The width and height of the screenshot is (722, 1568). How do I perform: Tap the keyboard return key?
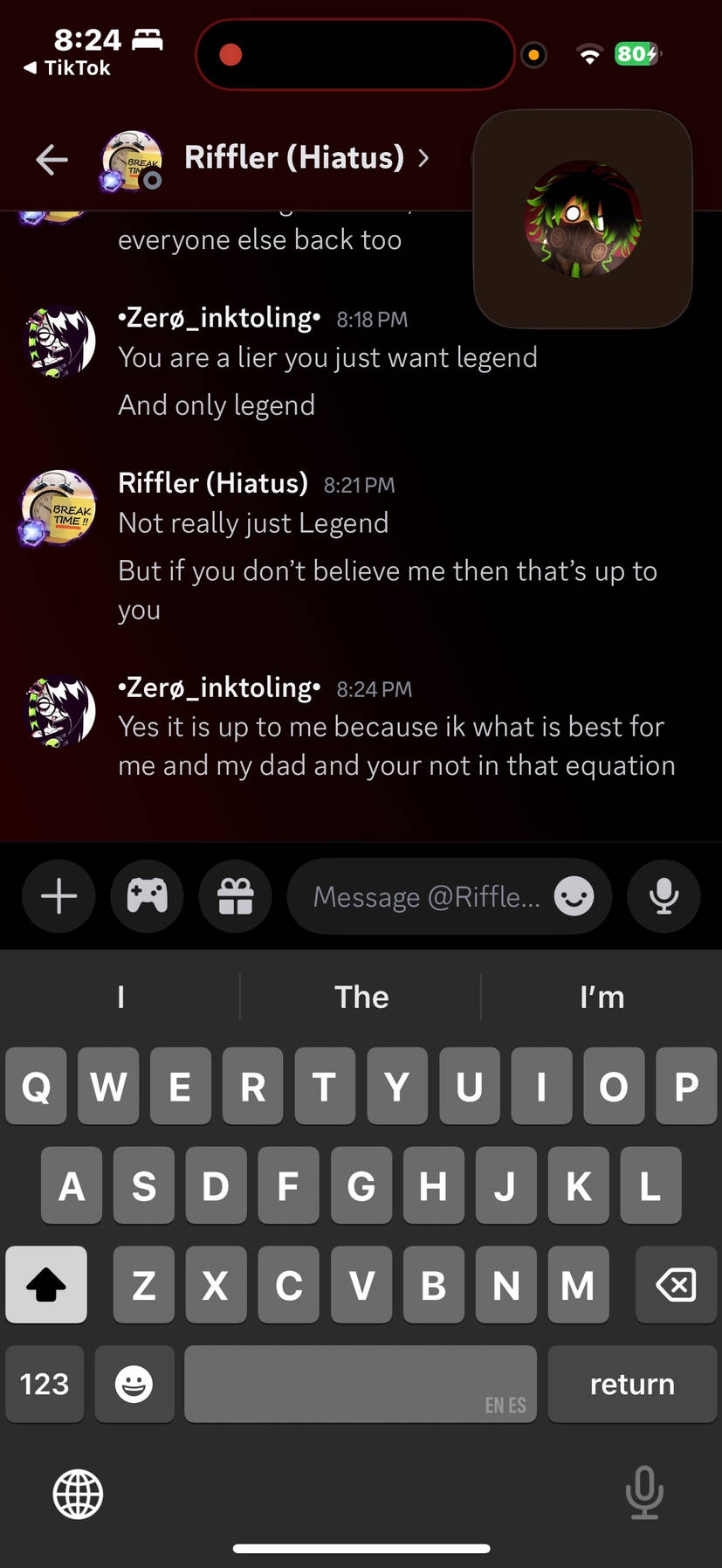pyautogui.click(x=632, y=1384)
